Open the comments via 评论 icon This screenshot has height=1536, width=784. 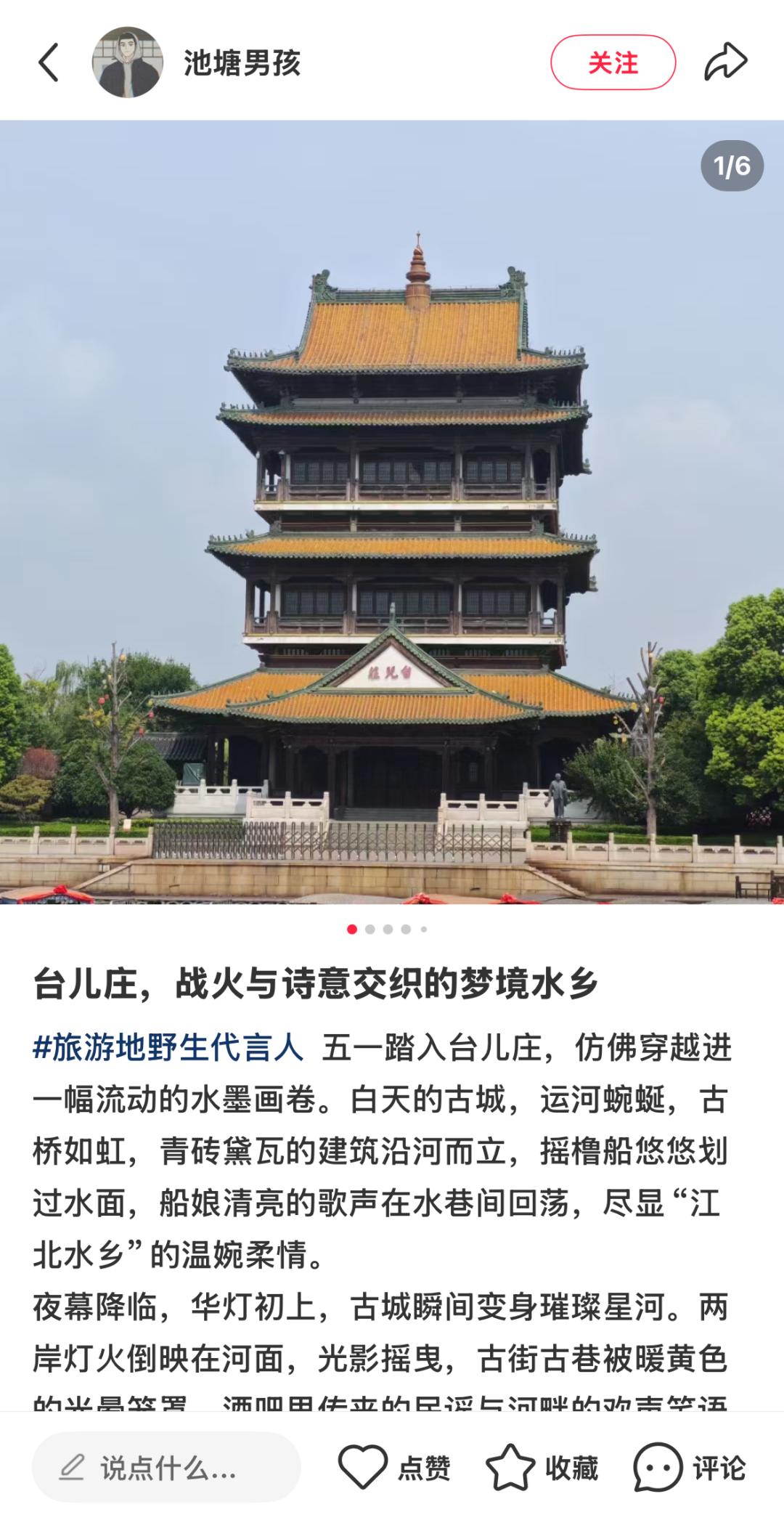(658, 1468)
